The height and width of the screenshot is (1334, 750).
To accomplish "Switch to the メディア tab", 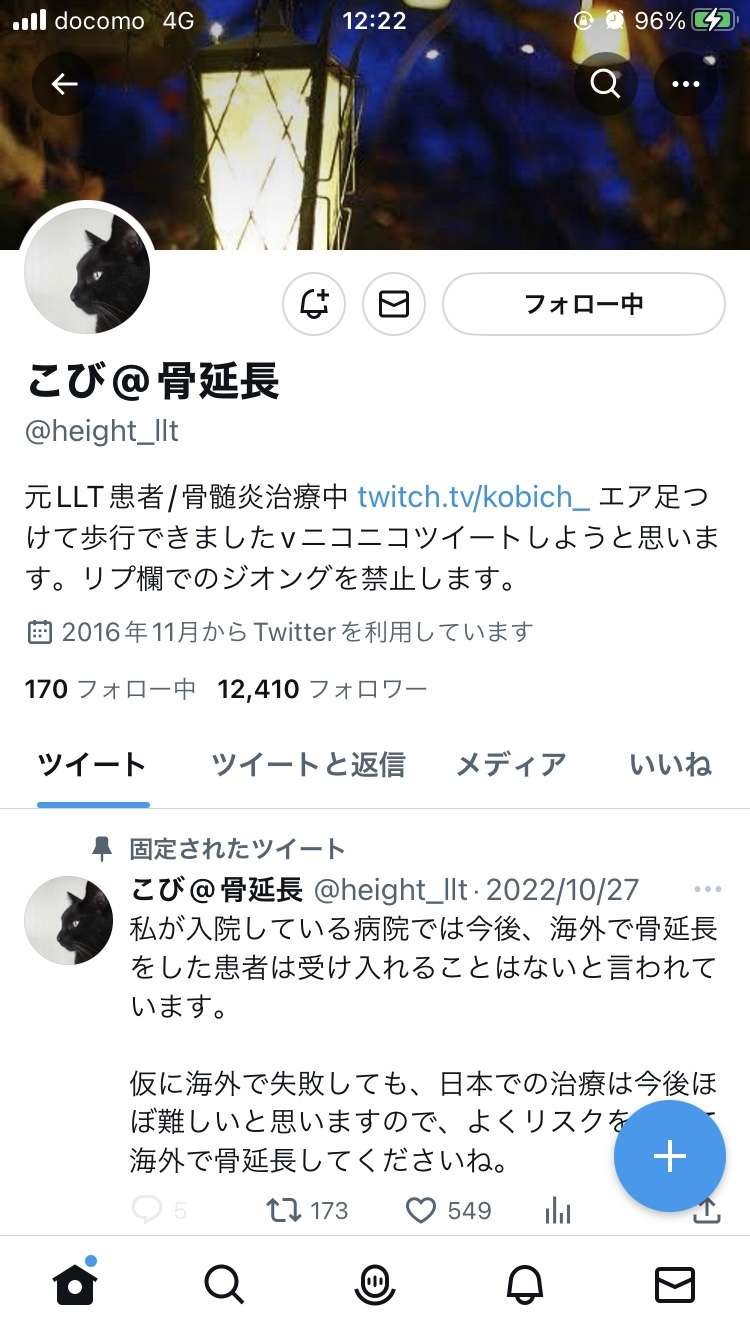I will (511, 765).
